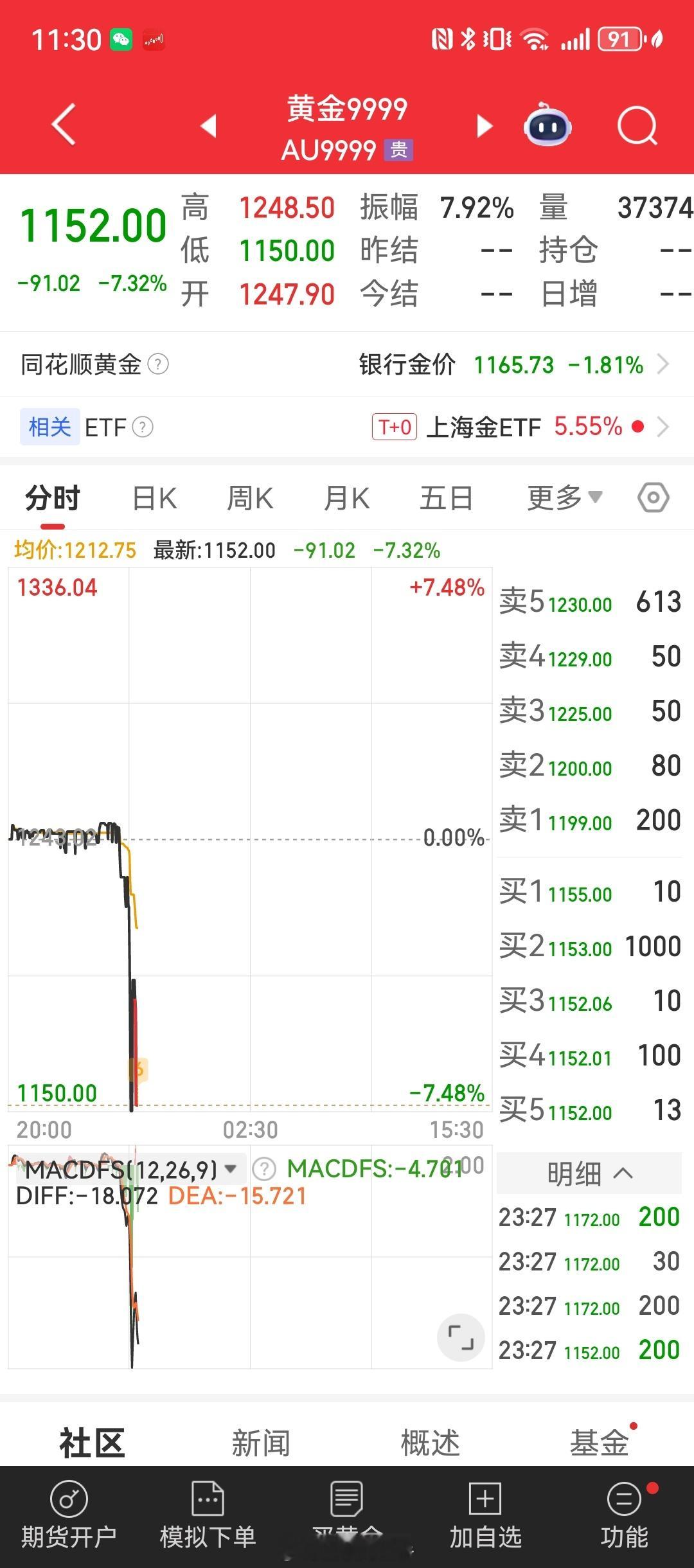Go back using the red top-left arrow
The width and height of the screenshot is (694, 1568).
click(x=61, y=124)
